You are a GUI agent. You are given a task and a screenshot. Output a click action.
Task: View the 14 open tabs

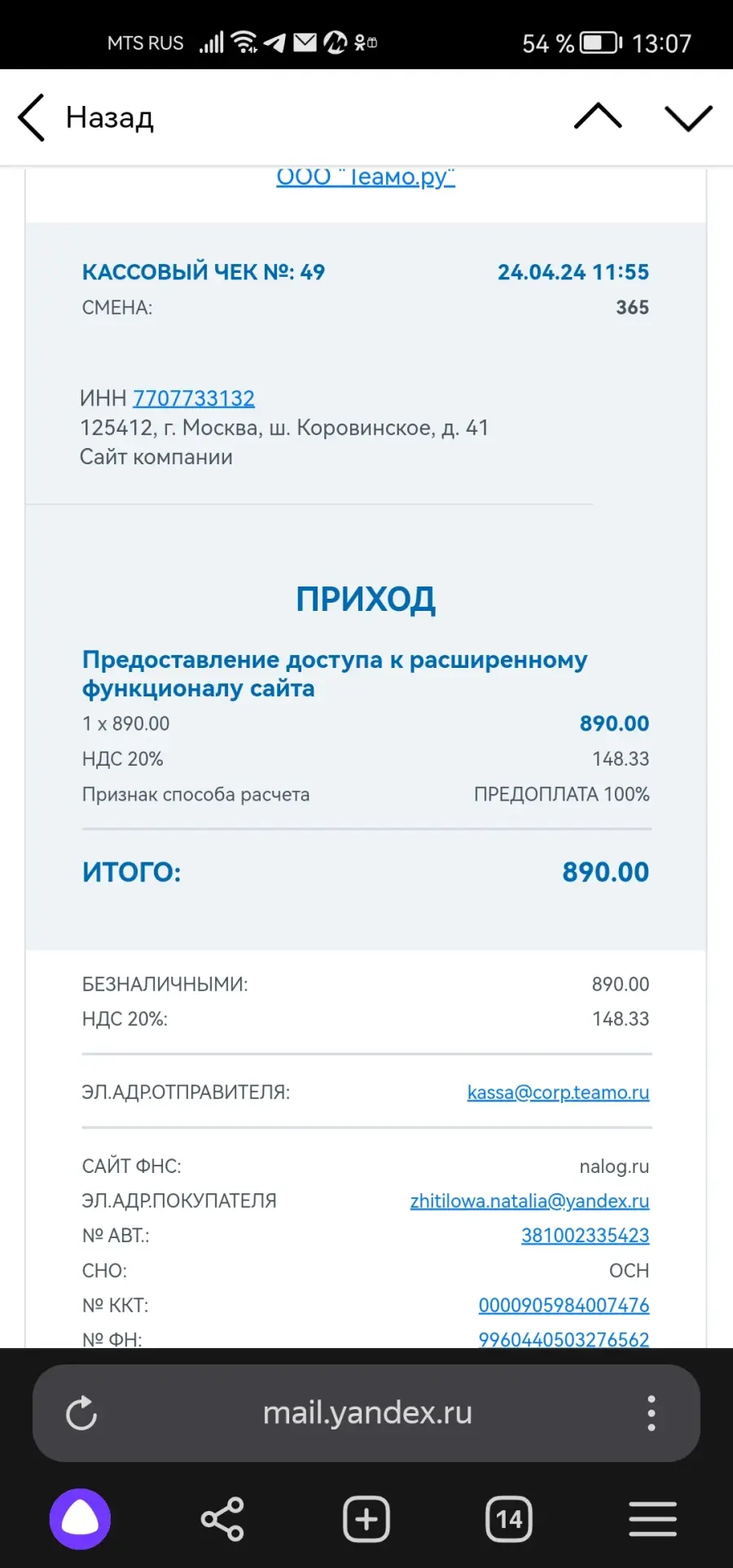(509, 1519)
